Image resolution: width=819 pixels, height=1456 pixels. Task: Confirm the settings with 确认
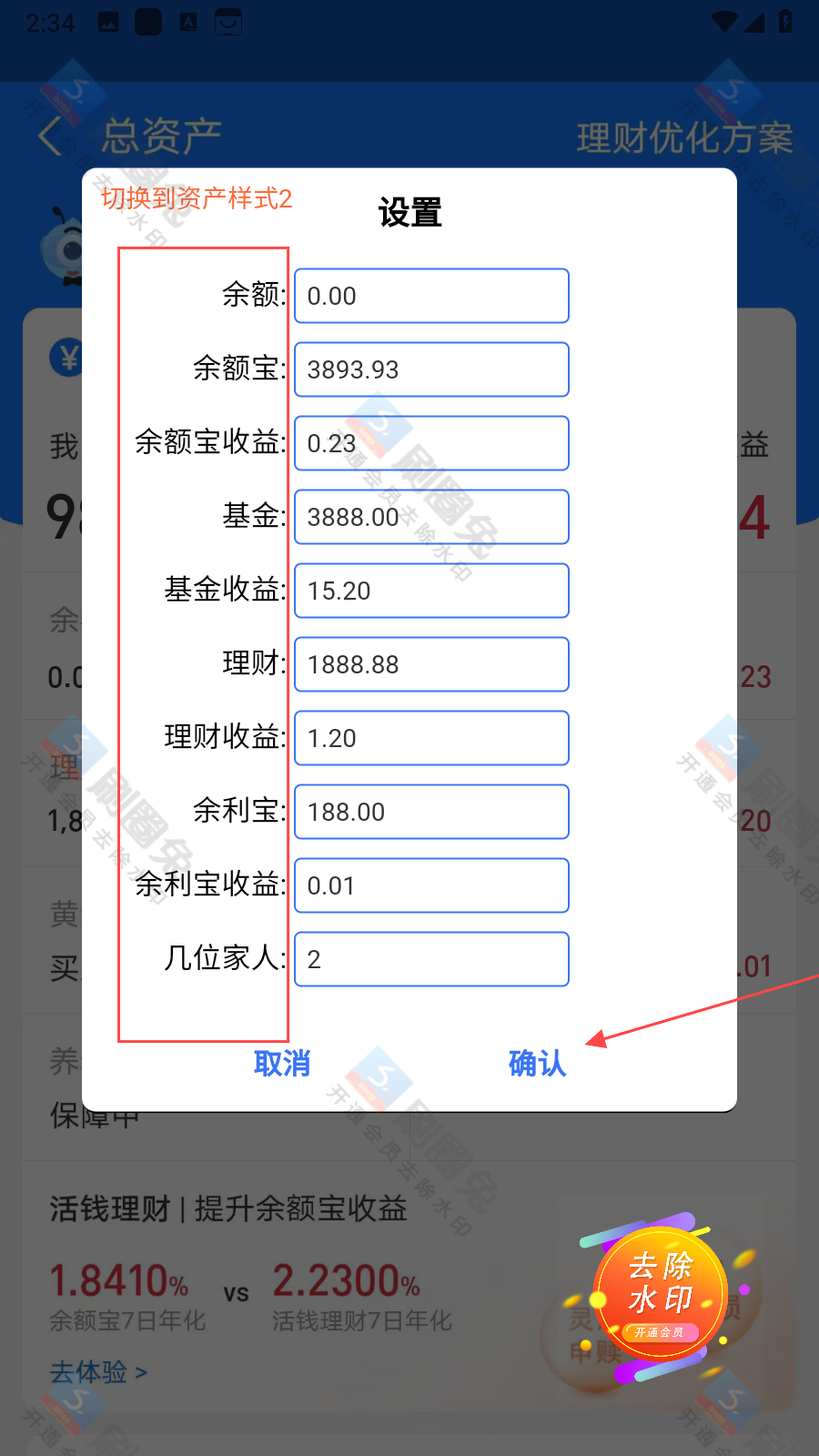click(537, 1063)
